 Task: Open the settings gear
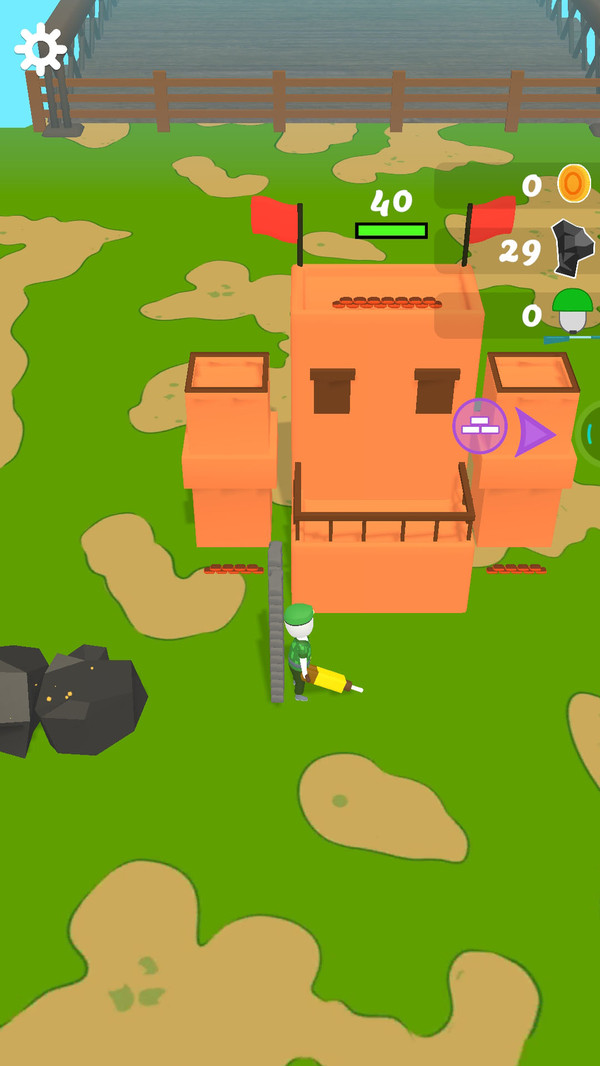(x=41, y=48)
